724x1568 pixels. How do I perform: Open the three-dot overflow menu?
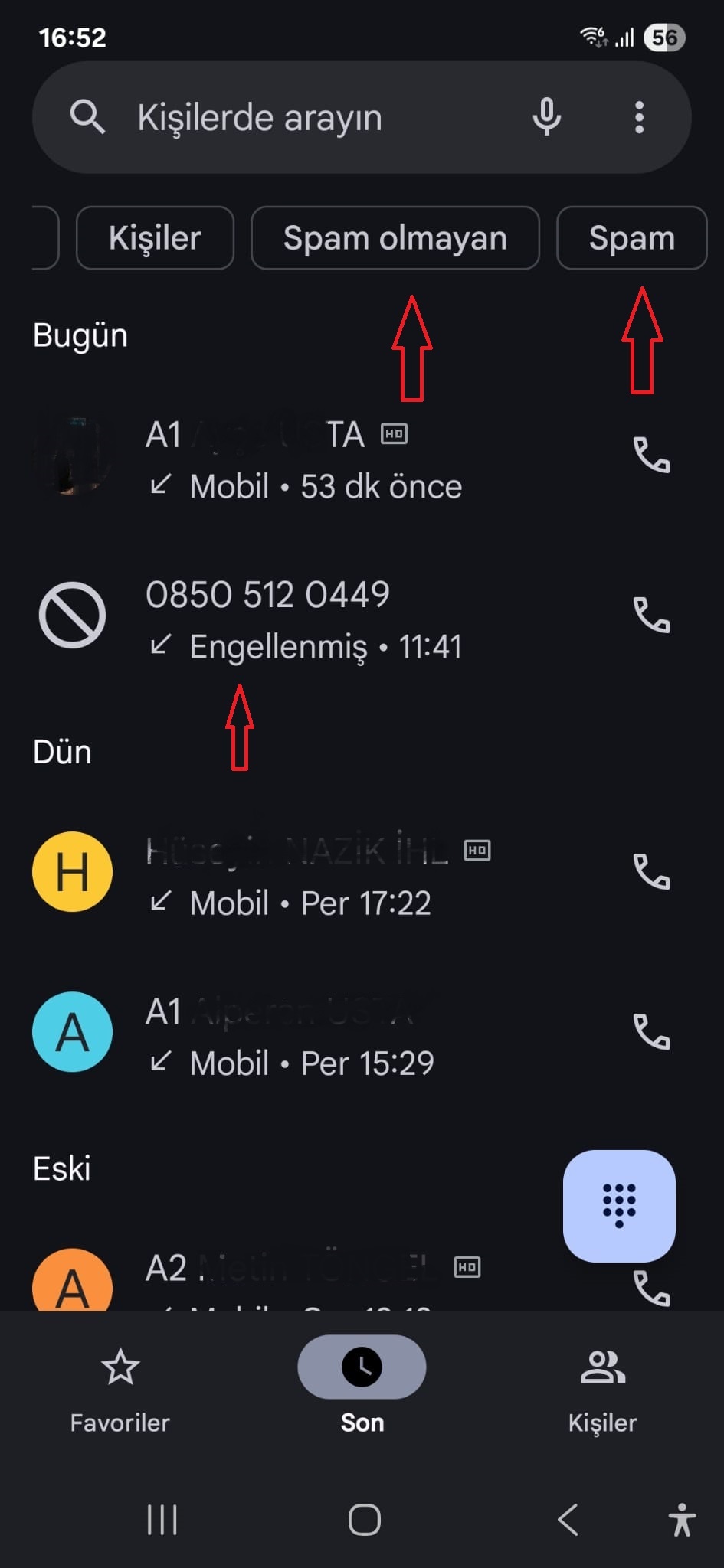[x=639, y=118]
